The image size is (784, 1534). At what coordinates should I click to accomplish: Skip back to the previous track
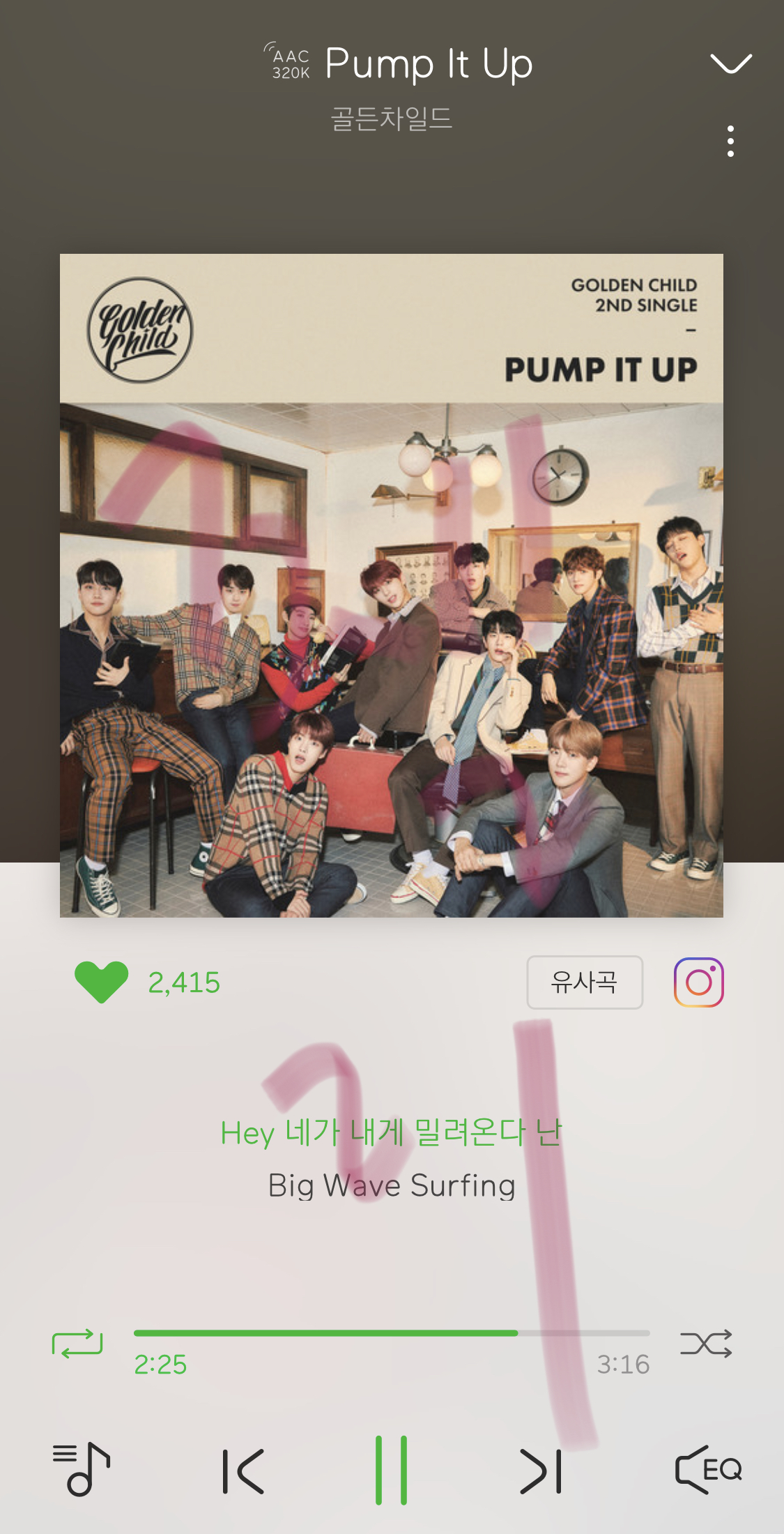(x=243, y=1471)
